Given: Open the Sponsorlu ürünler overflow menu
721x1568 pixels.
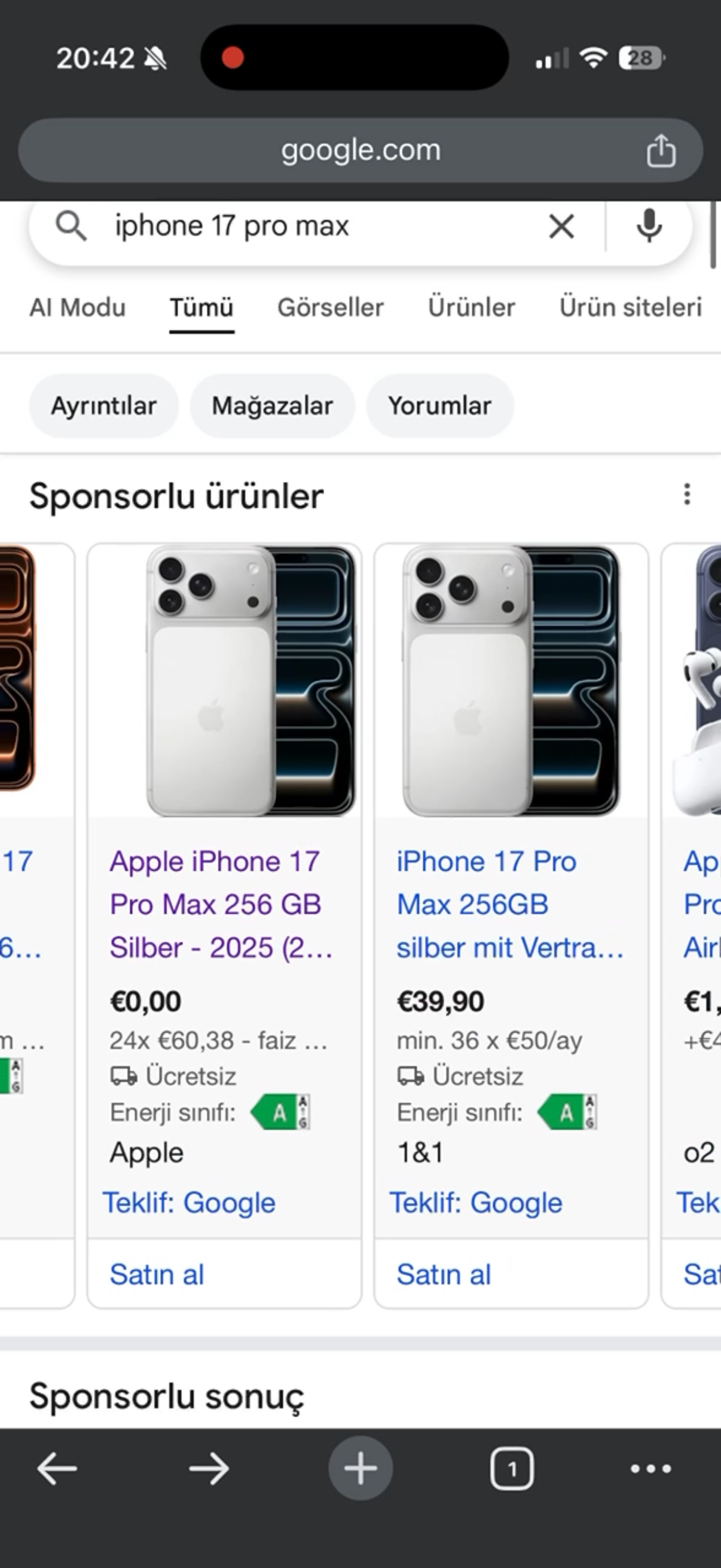Looking at the screenshot, I should tap(687, 494).
